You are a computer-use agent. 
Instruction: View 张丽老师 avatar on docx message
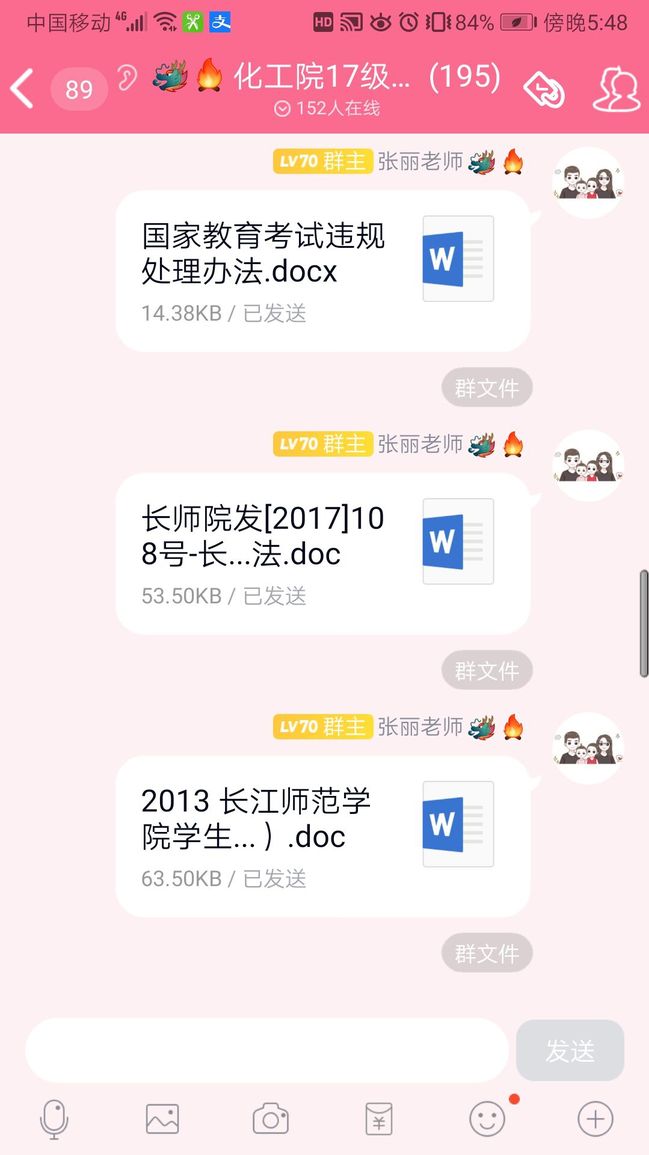click(588, 183)
